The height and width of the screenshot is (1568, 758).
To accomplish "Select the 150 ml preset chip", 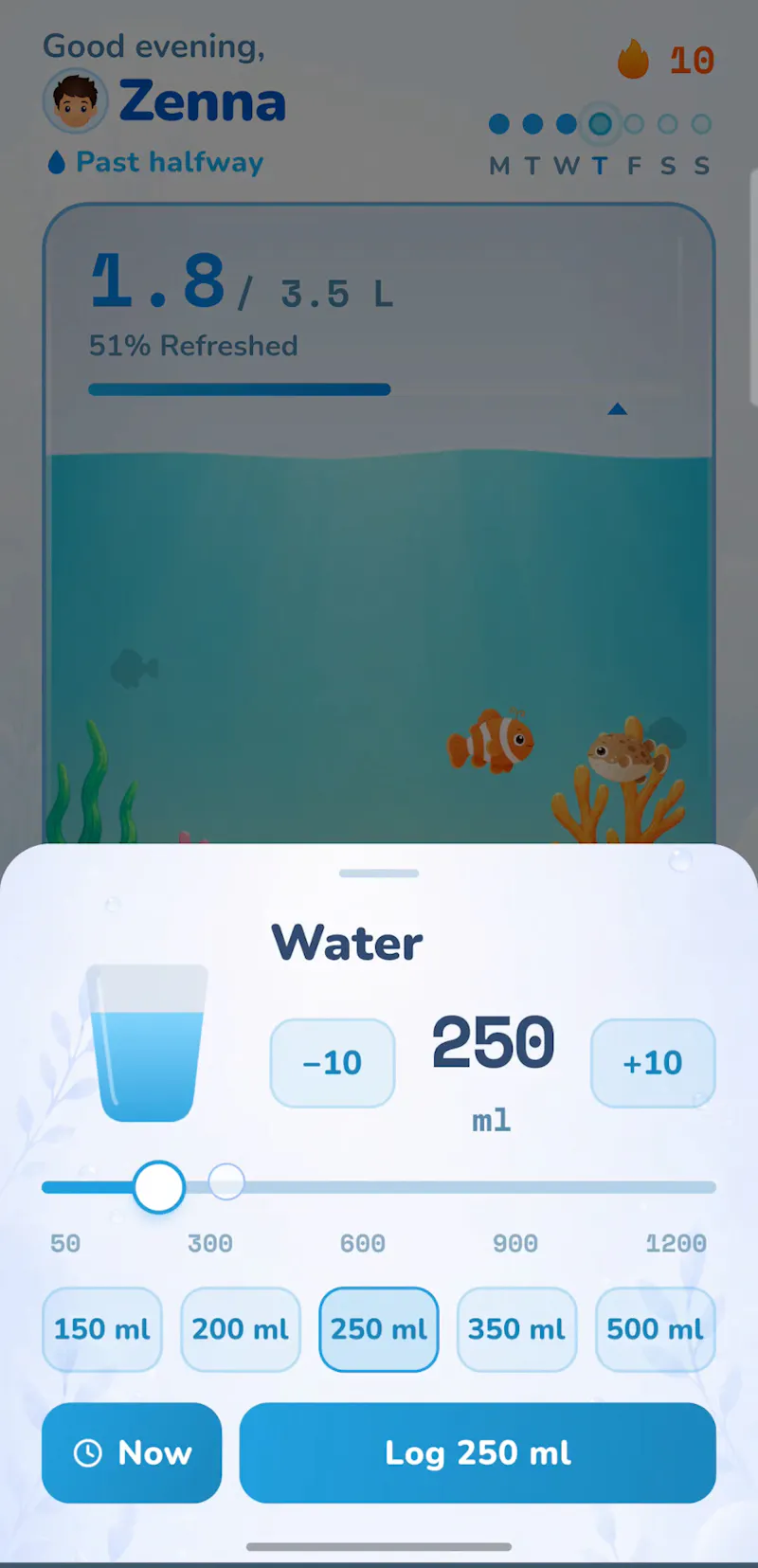I will pos(102,1329).
